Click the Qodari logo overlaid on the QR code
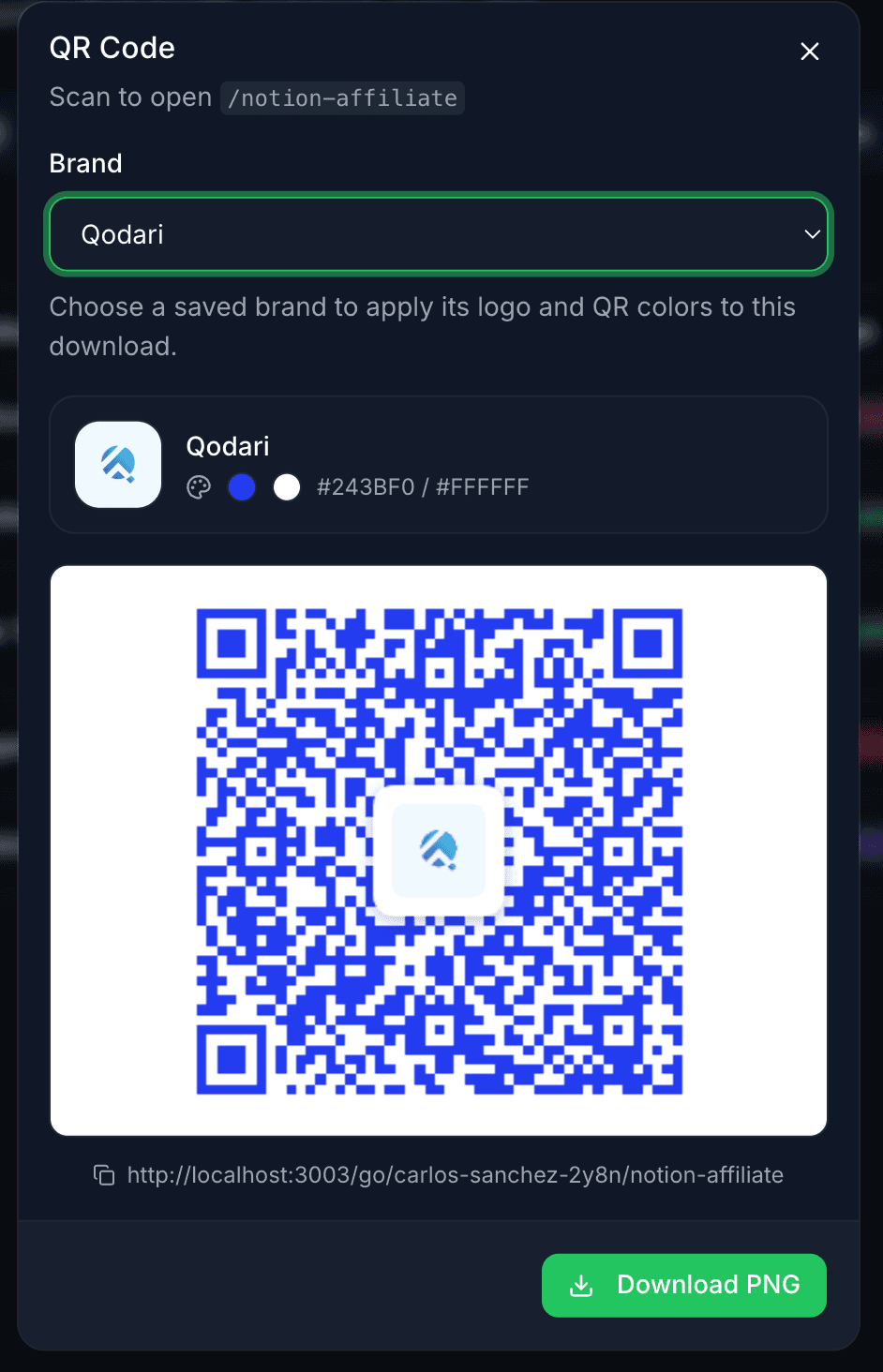Viewport: 883px width, 1372px height. 439,850
